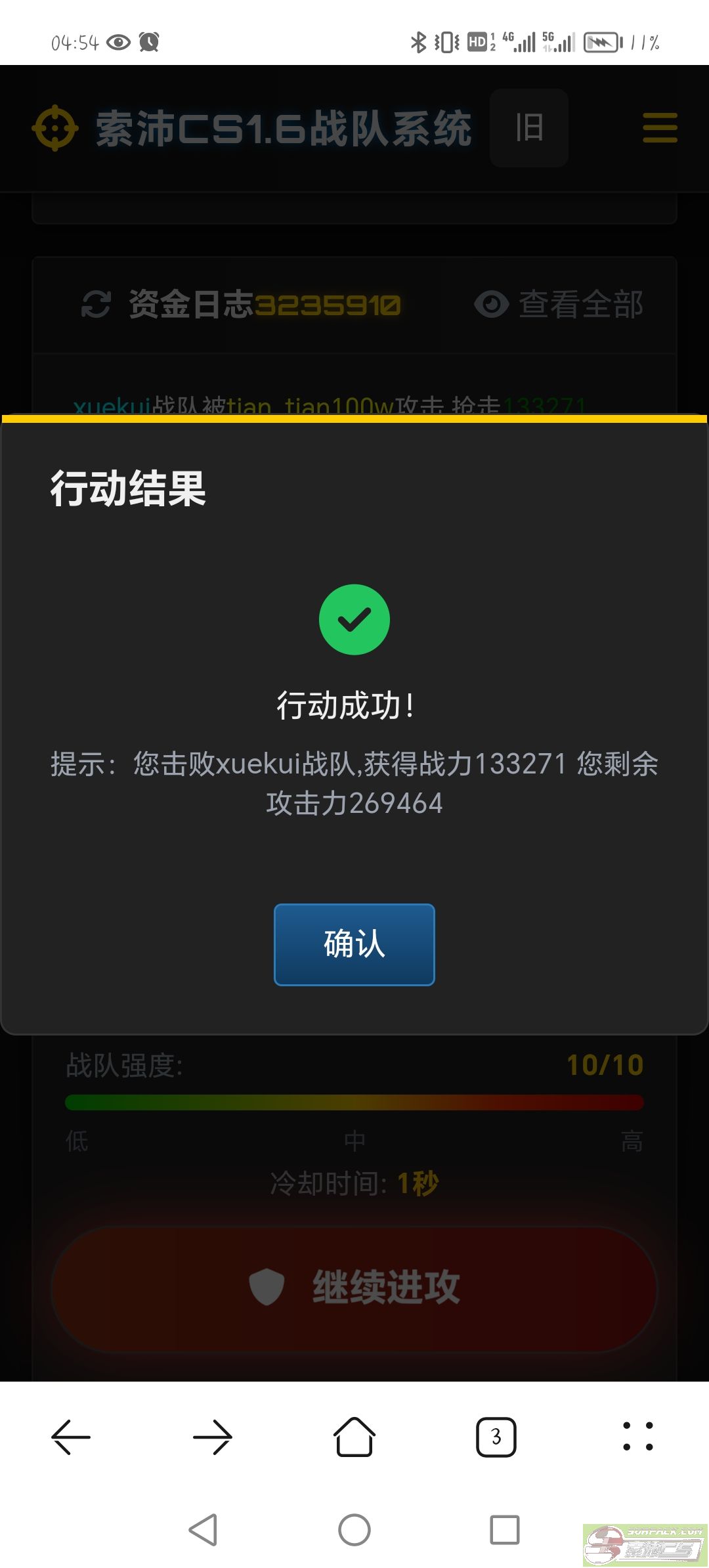Image resolution: width=709 pixels, height=1568 pixels.
Task: Confirm the action result dialog
Action: tap(354, 944)
